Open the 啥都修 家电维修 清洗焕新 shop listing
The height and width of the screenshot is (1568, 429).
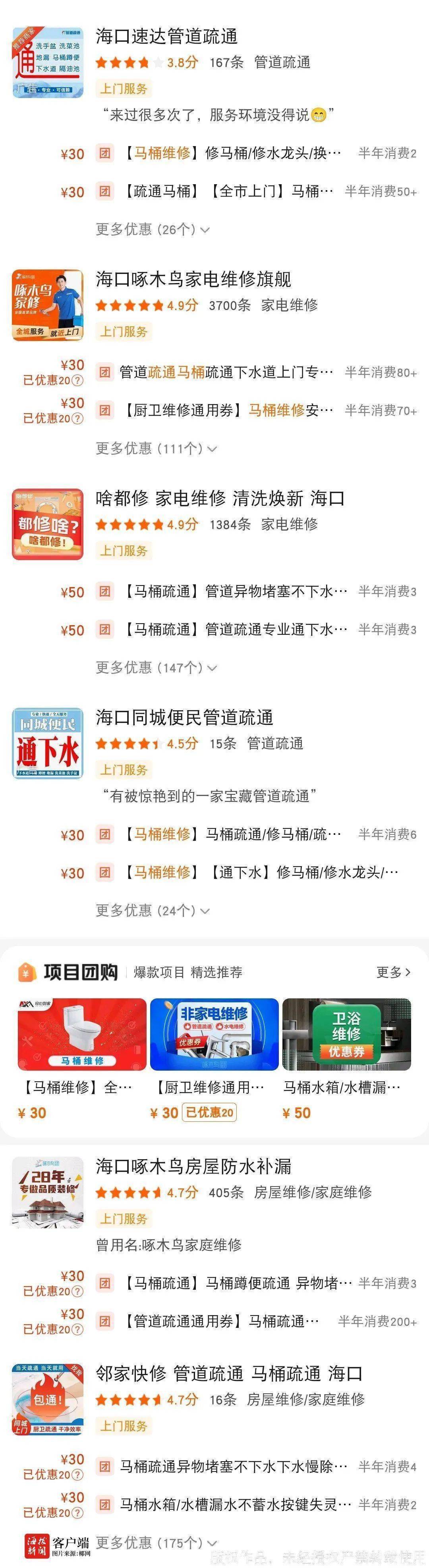(x=220, y=499)
